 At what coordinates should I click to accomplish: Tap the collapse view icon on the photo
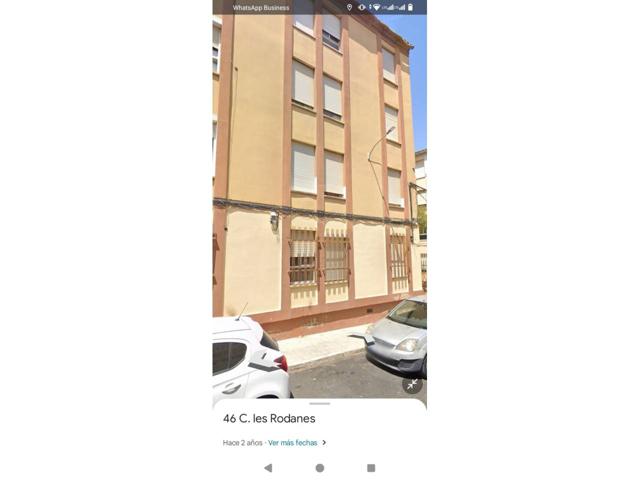tap(412, 384)
